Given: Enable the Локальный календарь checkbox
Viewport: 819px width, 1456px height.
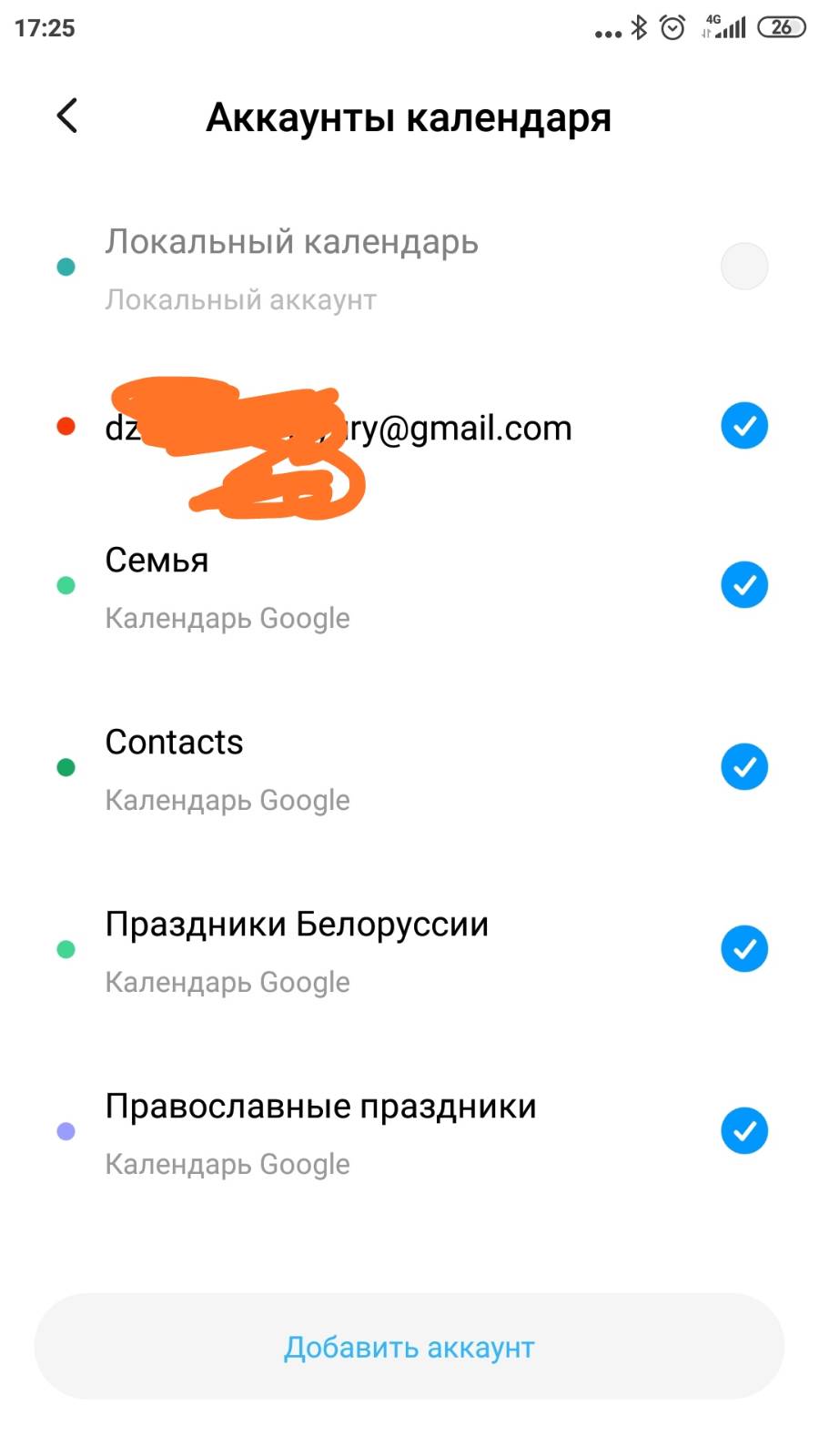Looking at the screenshot, I should point(744,267).
